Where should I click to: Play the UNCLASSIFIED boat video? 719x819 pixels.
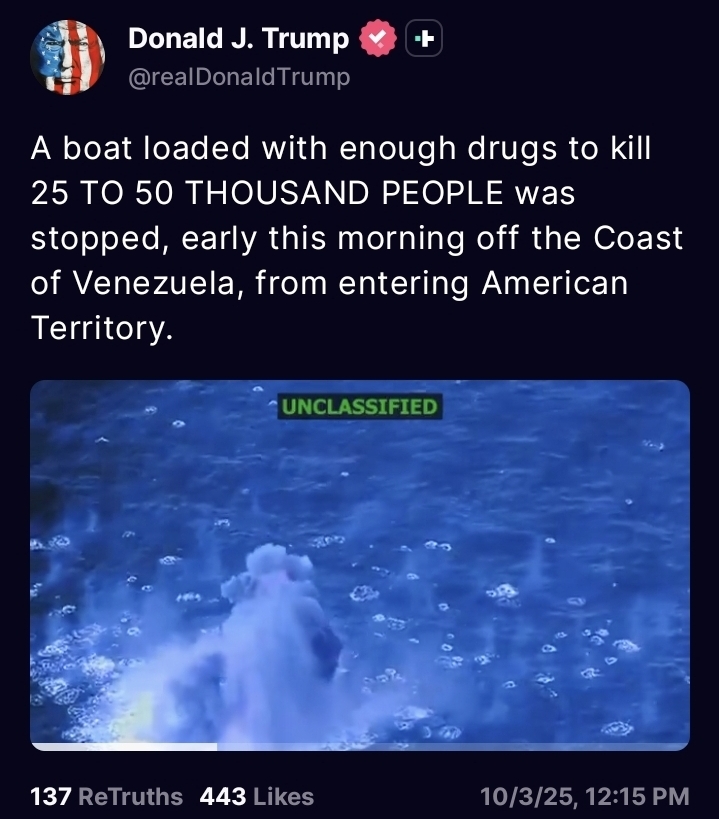point(359,565)
